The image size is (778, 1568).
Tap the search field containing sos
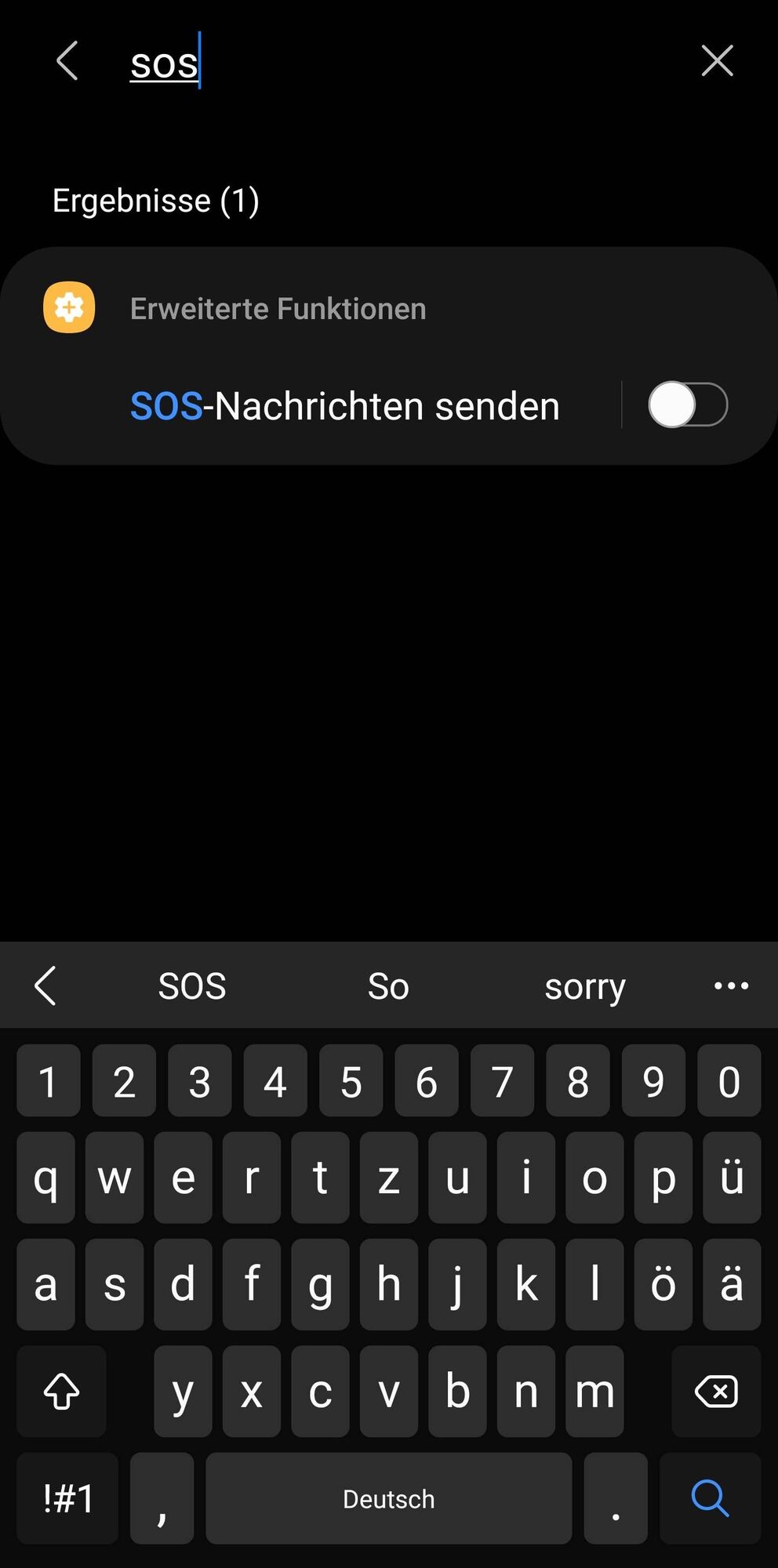pyautogui.click(x=392, y=63)
